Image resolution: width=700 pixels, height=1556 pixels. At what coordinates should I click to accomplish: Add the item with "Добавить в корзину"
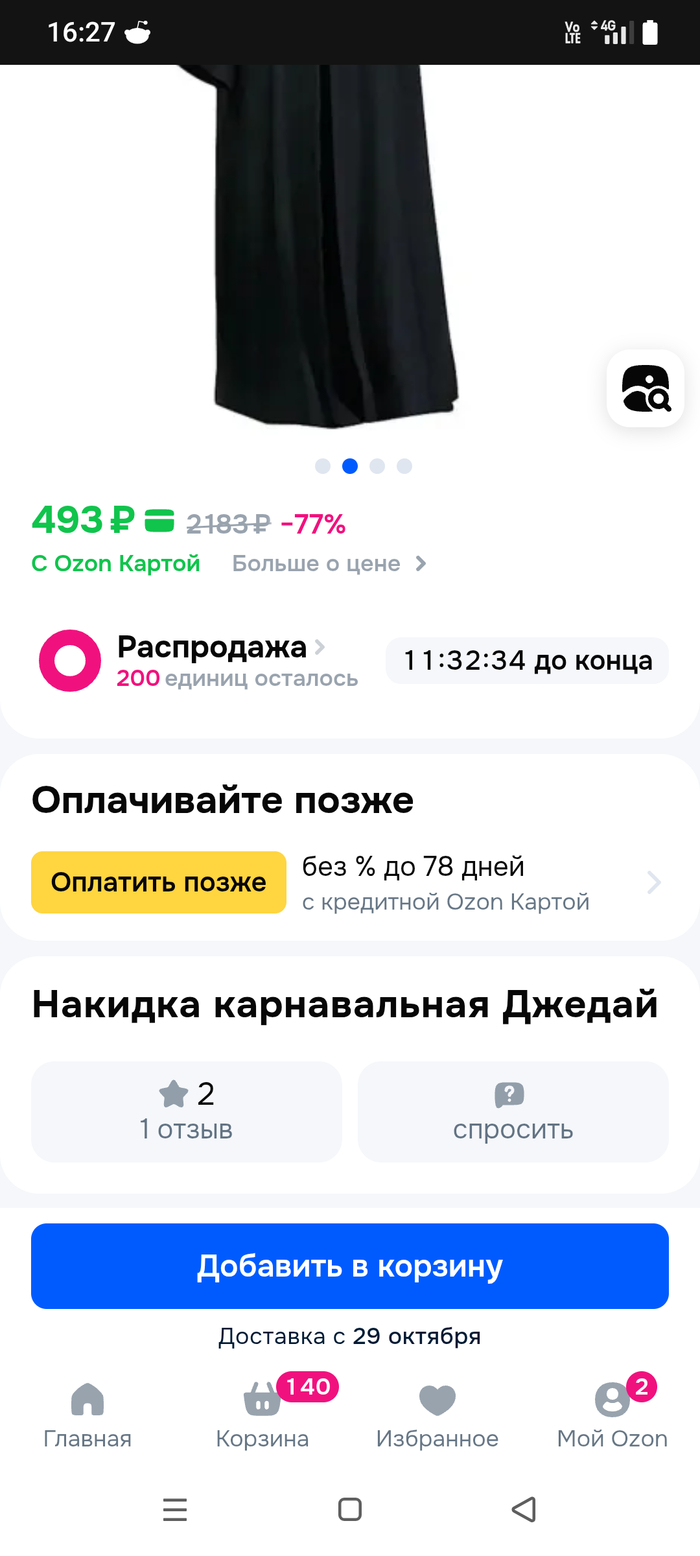(x=349, y=1266)
